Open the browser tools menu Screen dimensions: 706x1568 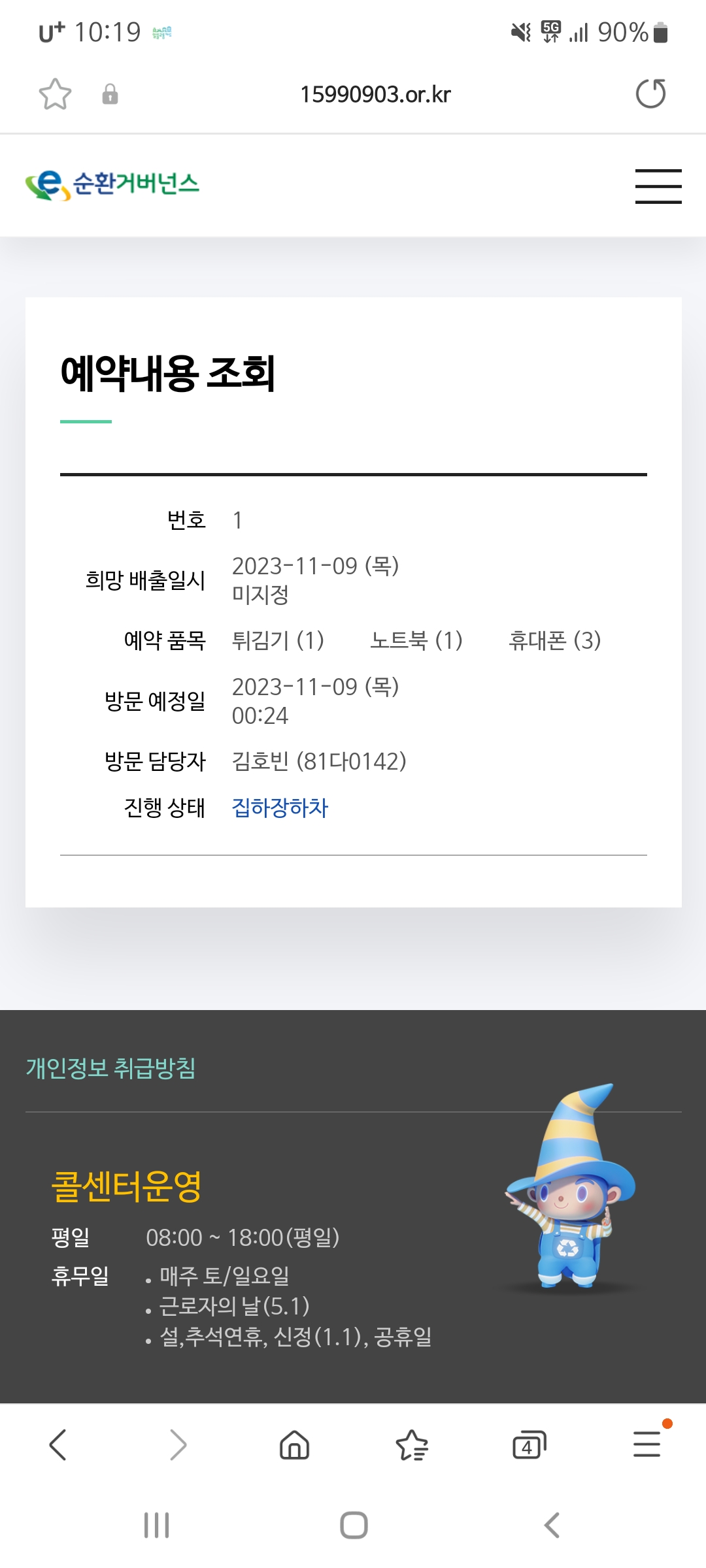tap(647, 1445)
